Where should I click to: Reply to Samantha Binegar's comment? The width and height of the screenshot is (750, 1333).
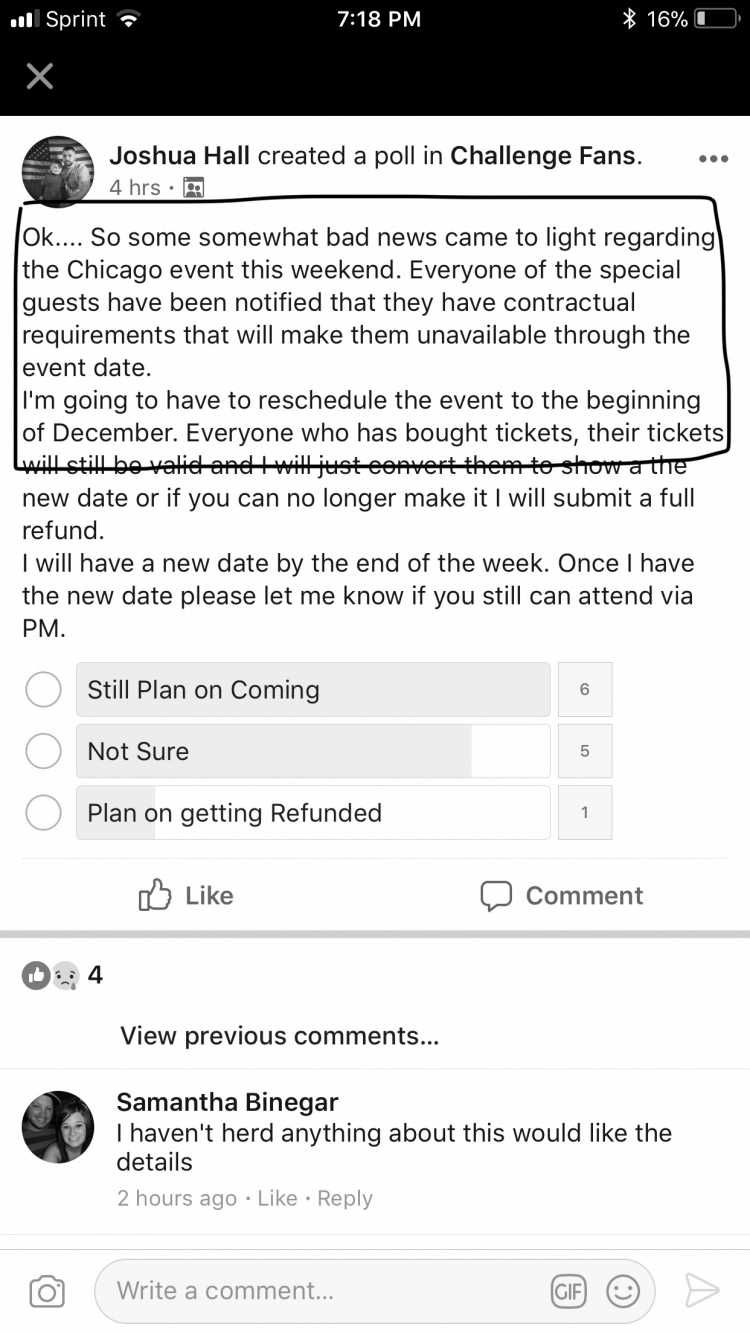point(345,1198)
